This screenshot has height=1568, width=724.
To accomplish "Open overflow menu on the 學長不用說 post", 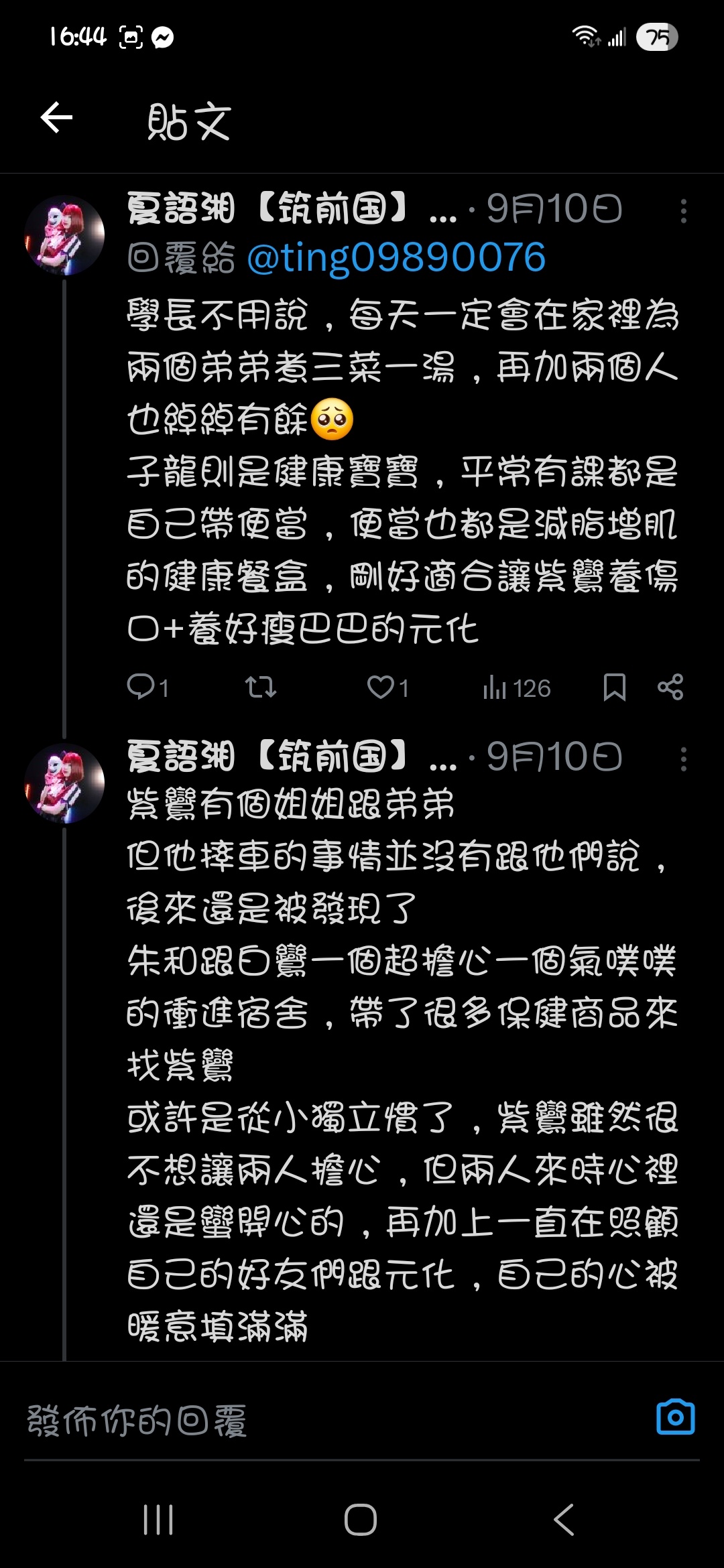I will [683, 211].
